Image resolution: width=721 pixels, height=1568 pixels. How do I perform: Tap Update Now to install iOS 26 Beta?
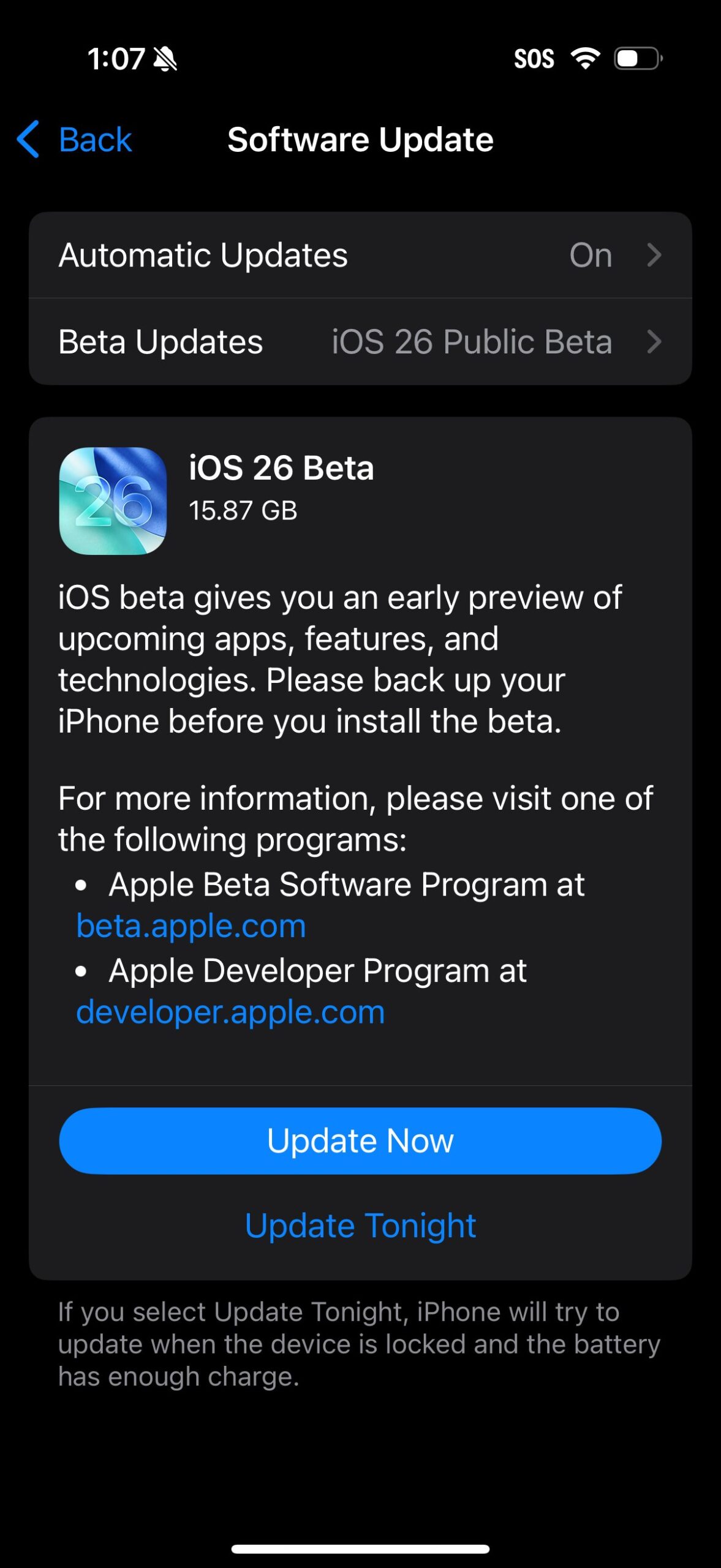click(x=360, y=1140)
